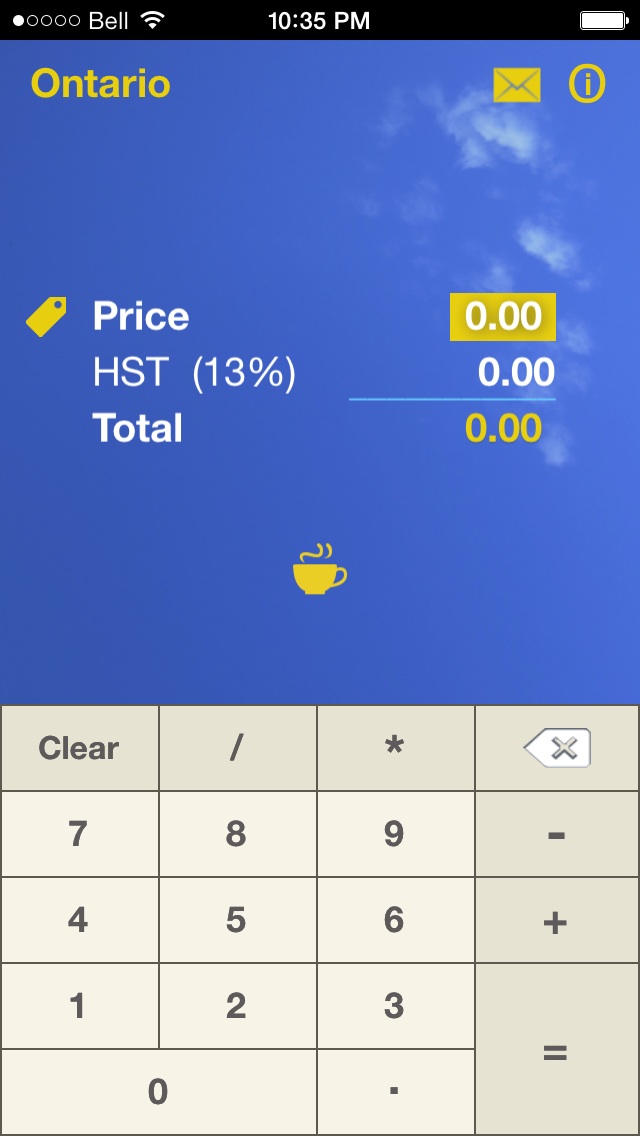Enter digit 7 on the keypad

79,834
